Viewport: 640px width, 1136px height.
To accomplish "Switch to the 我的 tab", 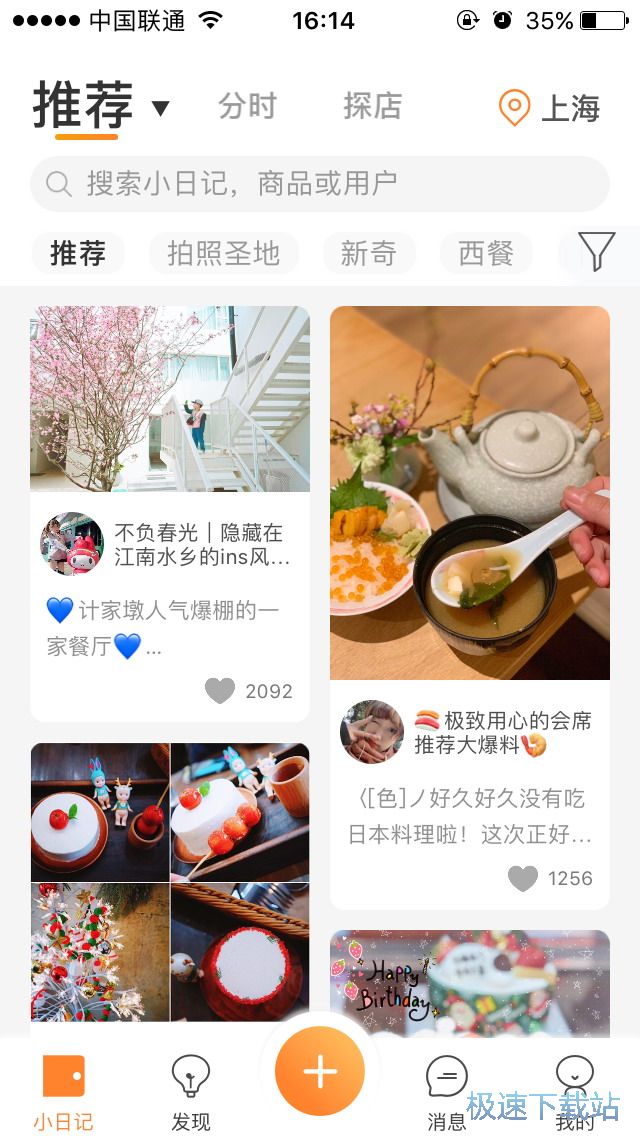I will pos(575,1092).
